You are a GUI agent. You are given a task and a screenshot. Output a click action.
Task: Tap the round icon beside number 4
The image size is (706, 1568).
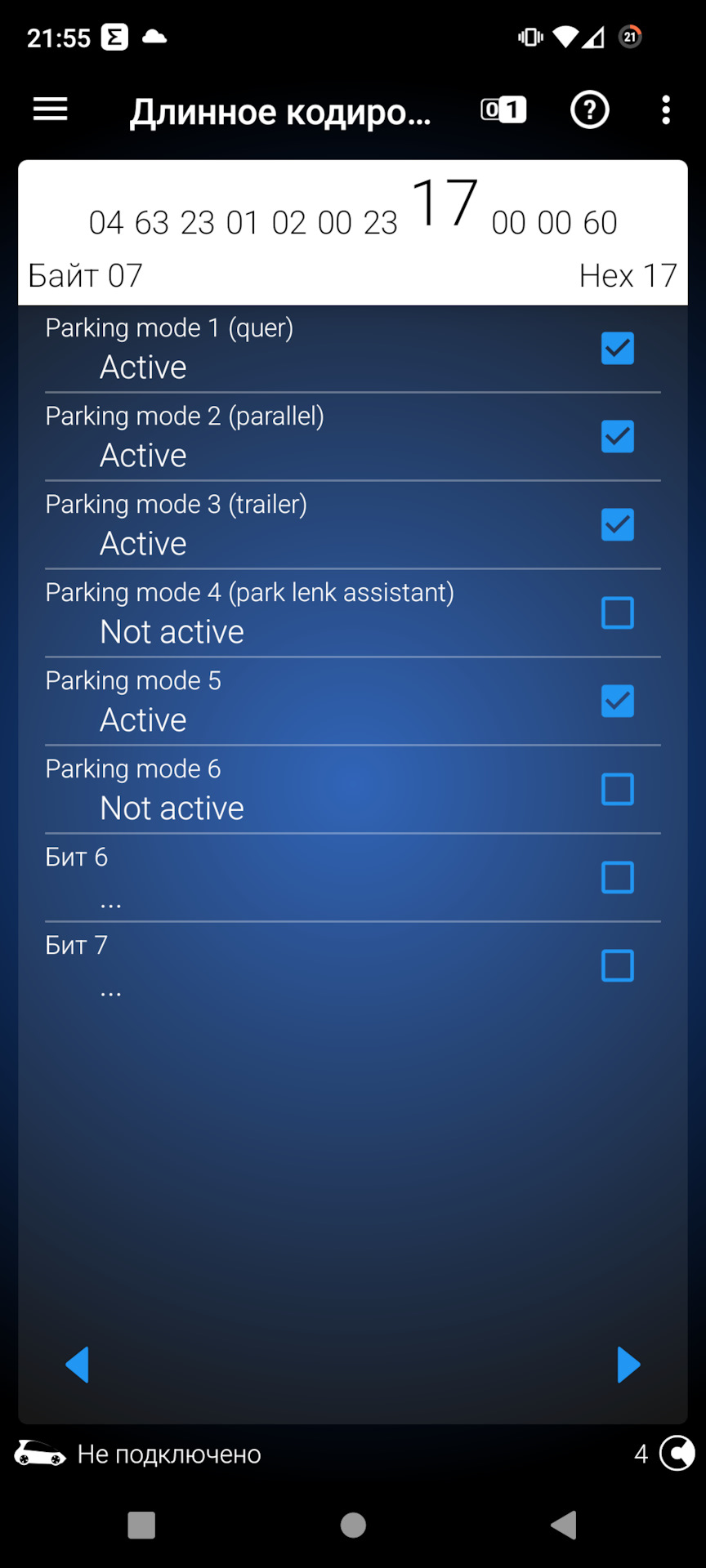[677, 1454]
